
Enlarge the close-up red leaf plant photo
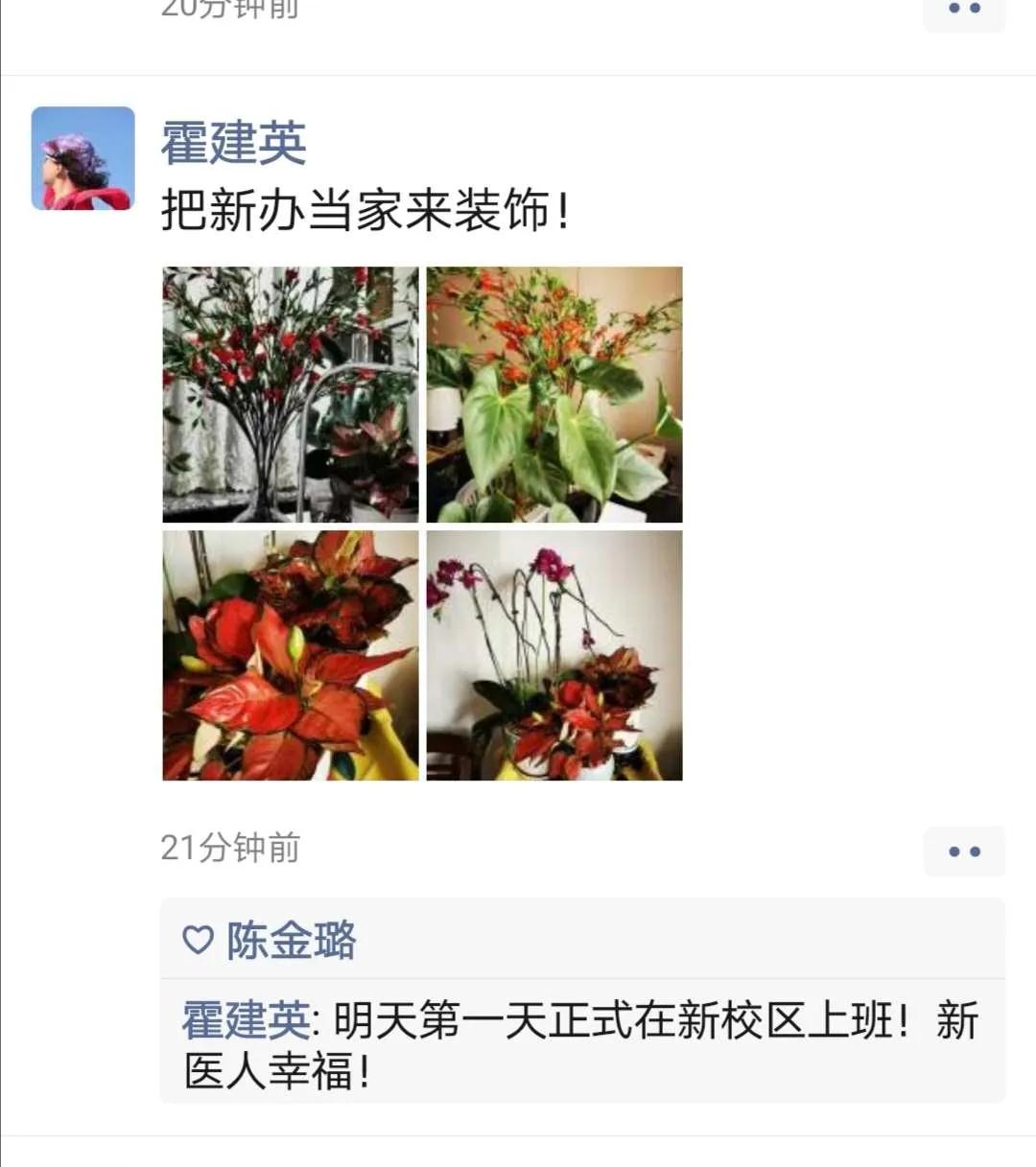click(291, 656)
